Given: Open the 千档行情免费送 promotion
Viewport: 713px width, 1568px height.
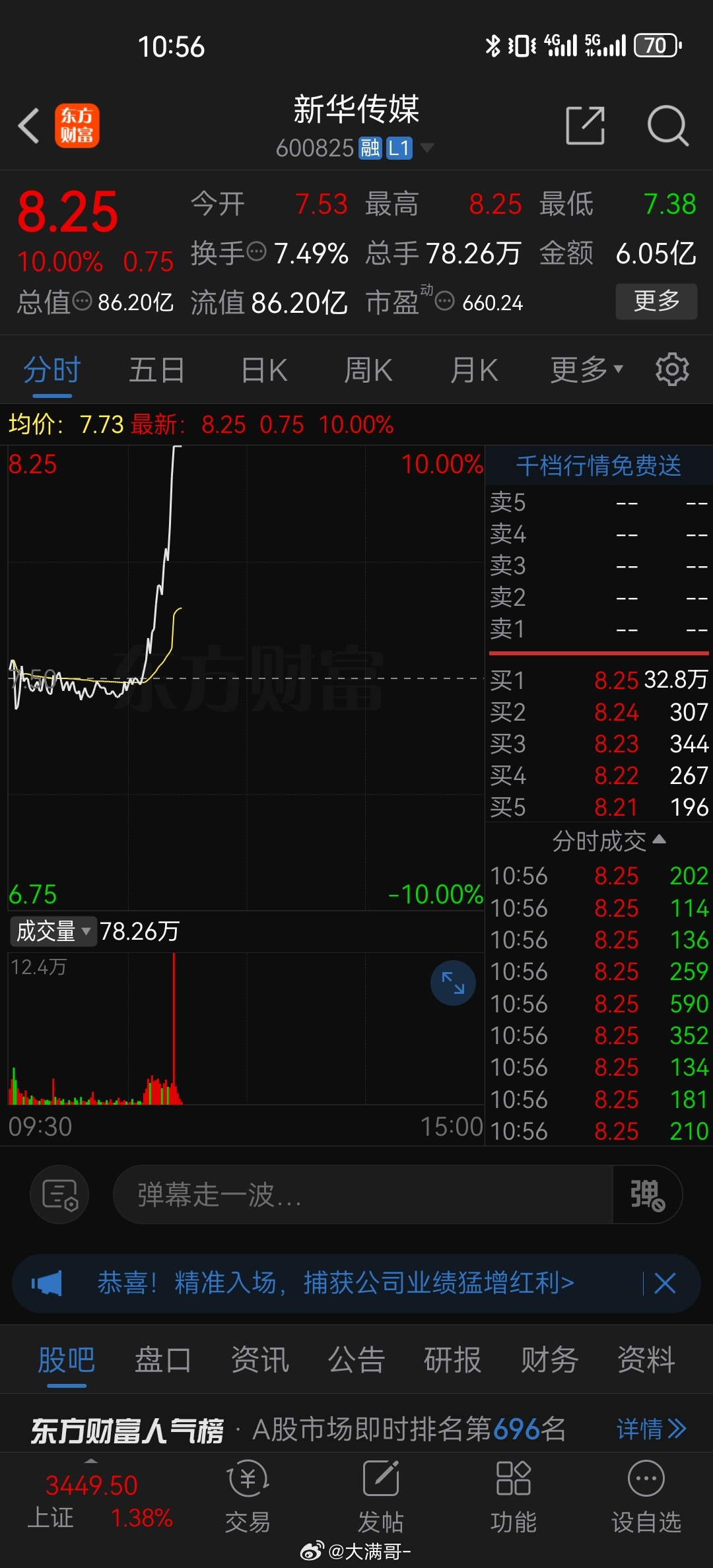Looking at the screenshot, I should coord(598,466).
